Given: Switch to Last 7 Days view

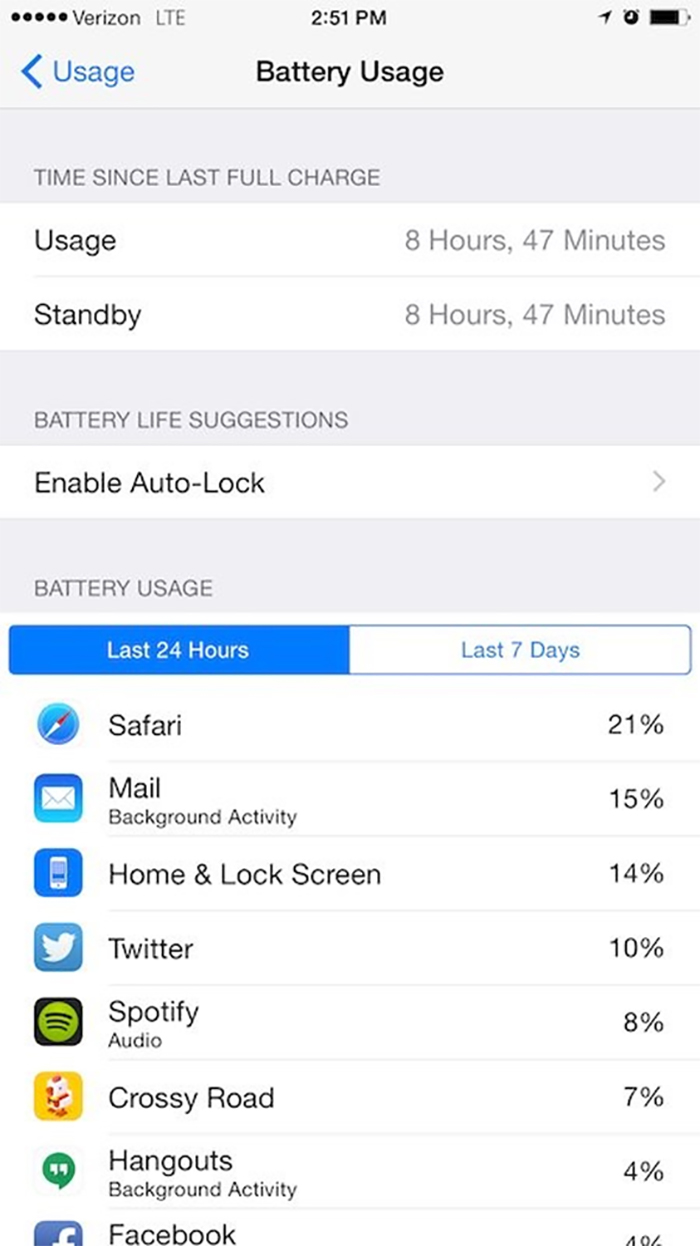Looking at the screenshot, I should coord(520,650).
